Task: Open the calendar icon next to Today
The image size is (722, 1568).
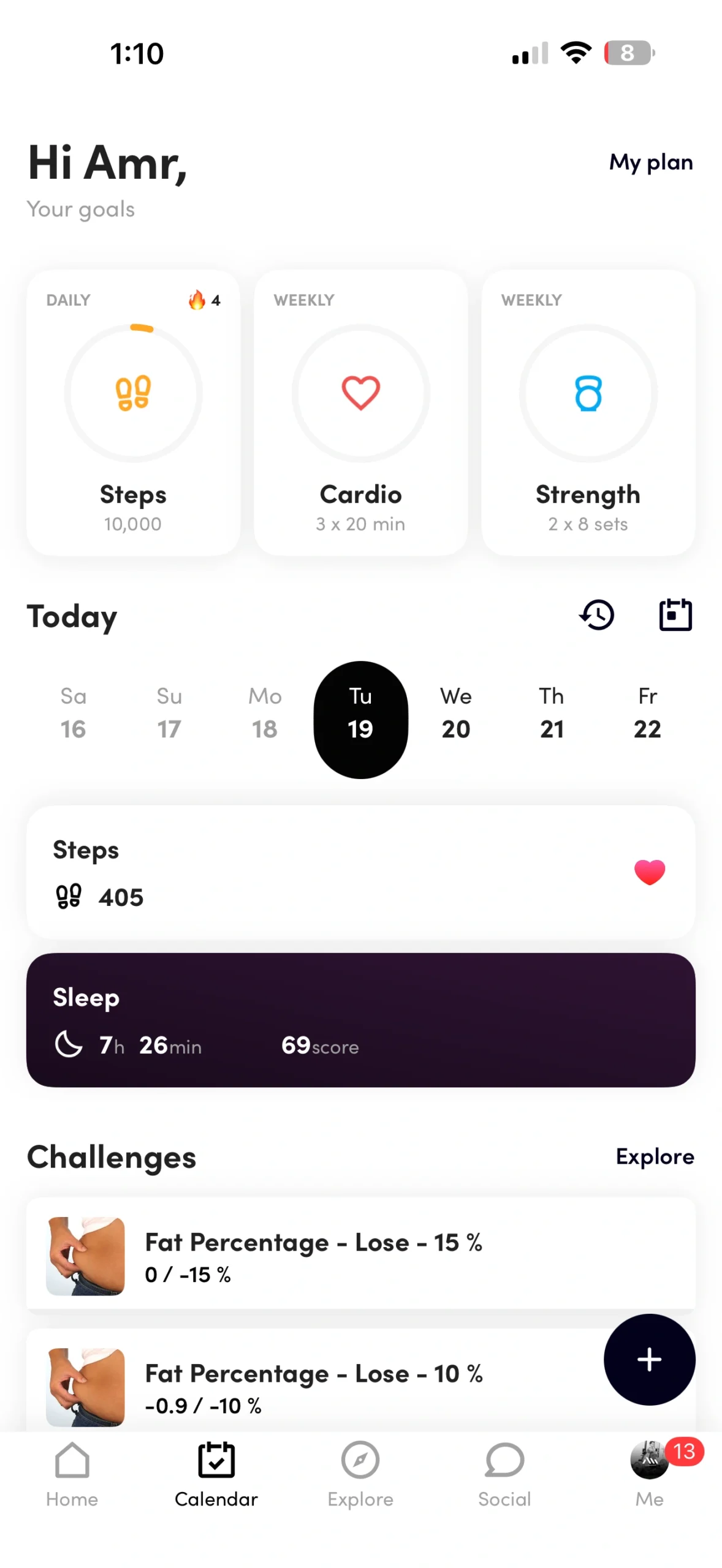Action: [x=675, y=614]
